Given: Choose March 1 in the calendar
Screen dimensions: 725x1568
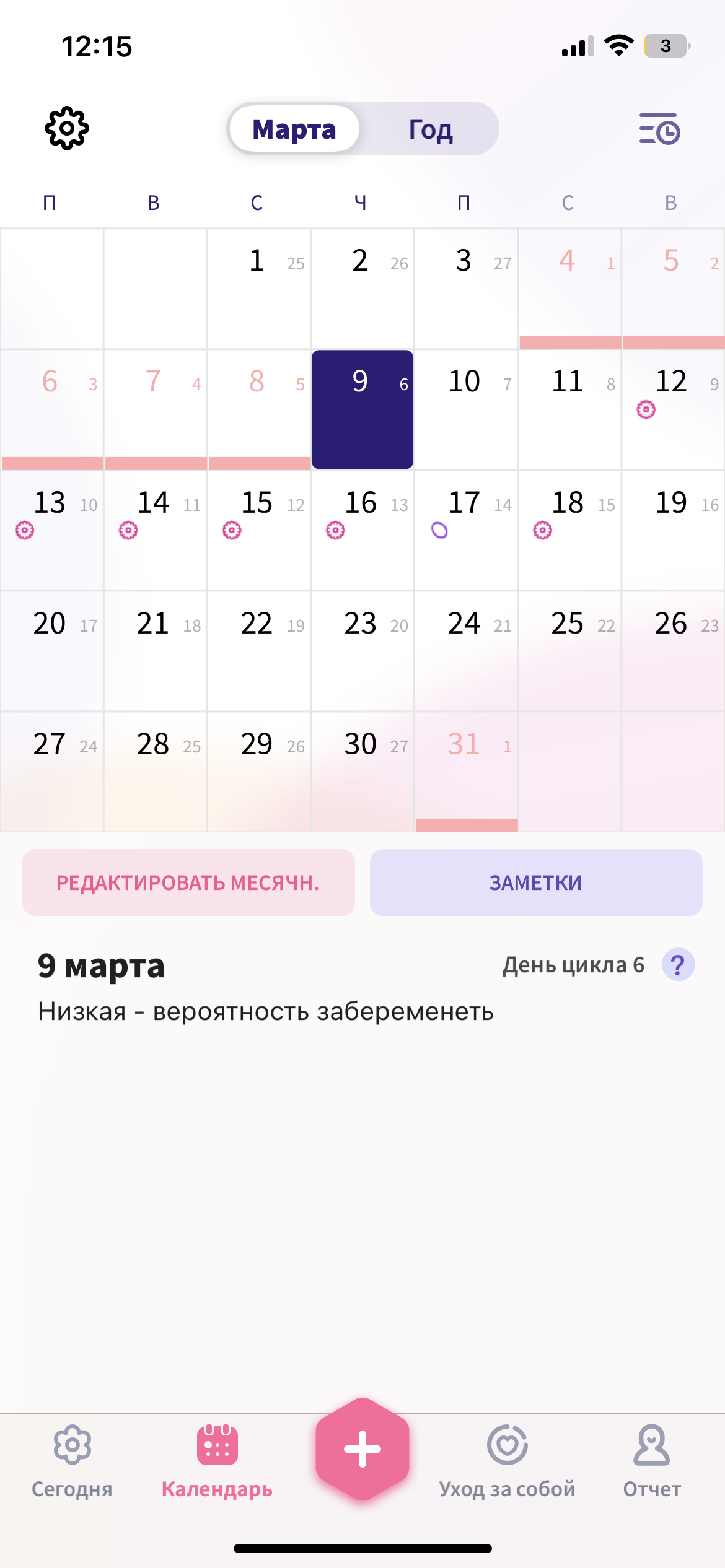Looking at the screenshot, I should point(259,289).
